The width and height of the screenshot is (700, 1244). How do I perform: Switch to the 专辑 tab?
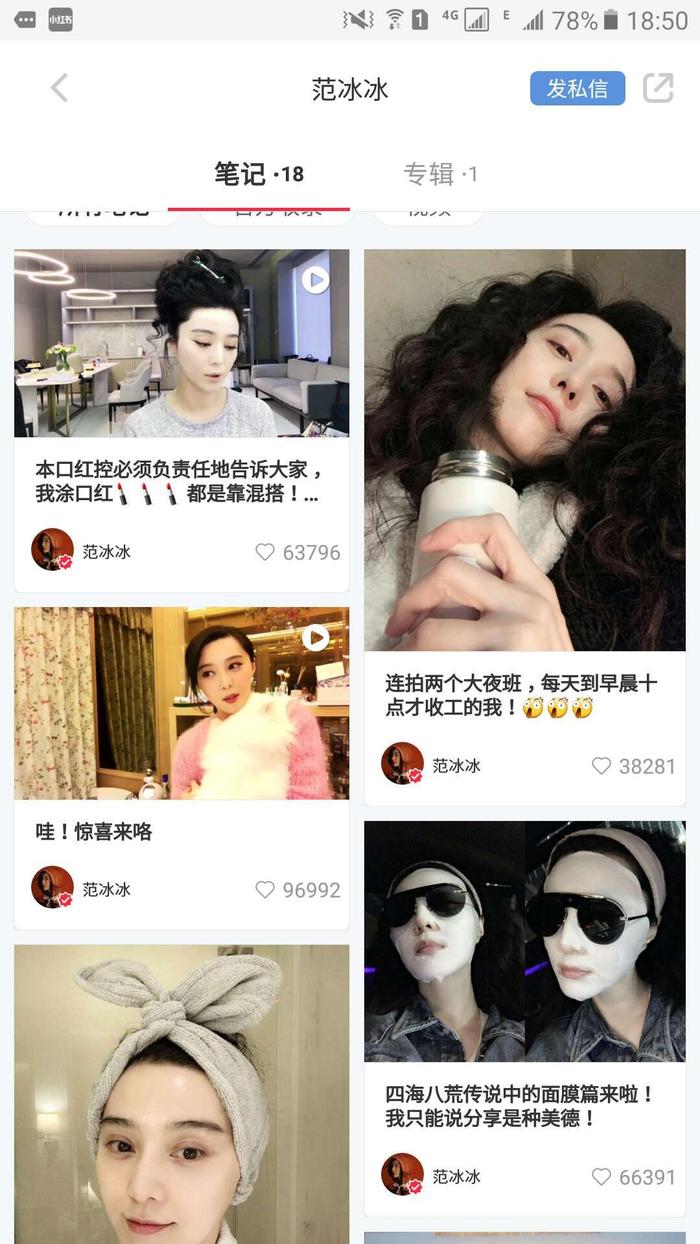[x=440, y=174]
